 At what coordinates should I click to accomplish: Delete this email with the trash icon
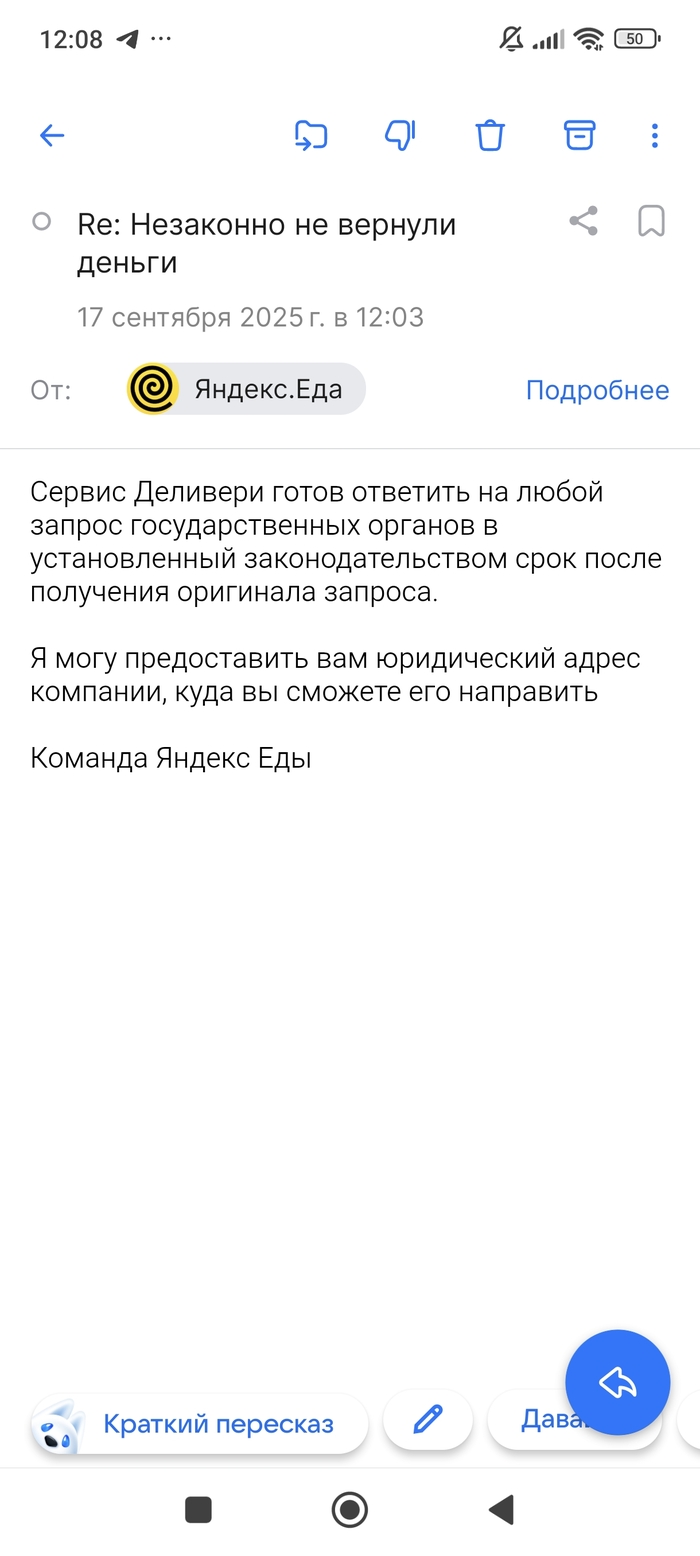[x=490, y=135]
